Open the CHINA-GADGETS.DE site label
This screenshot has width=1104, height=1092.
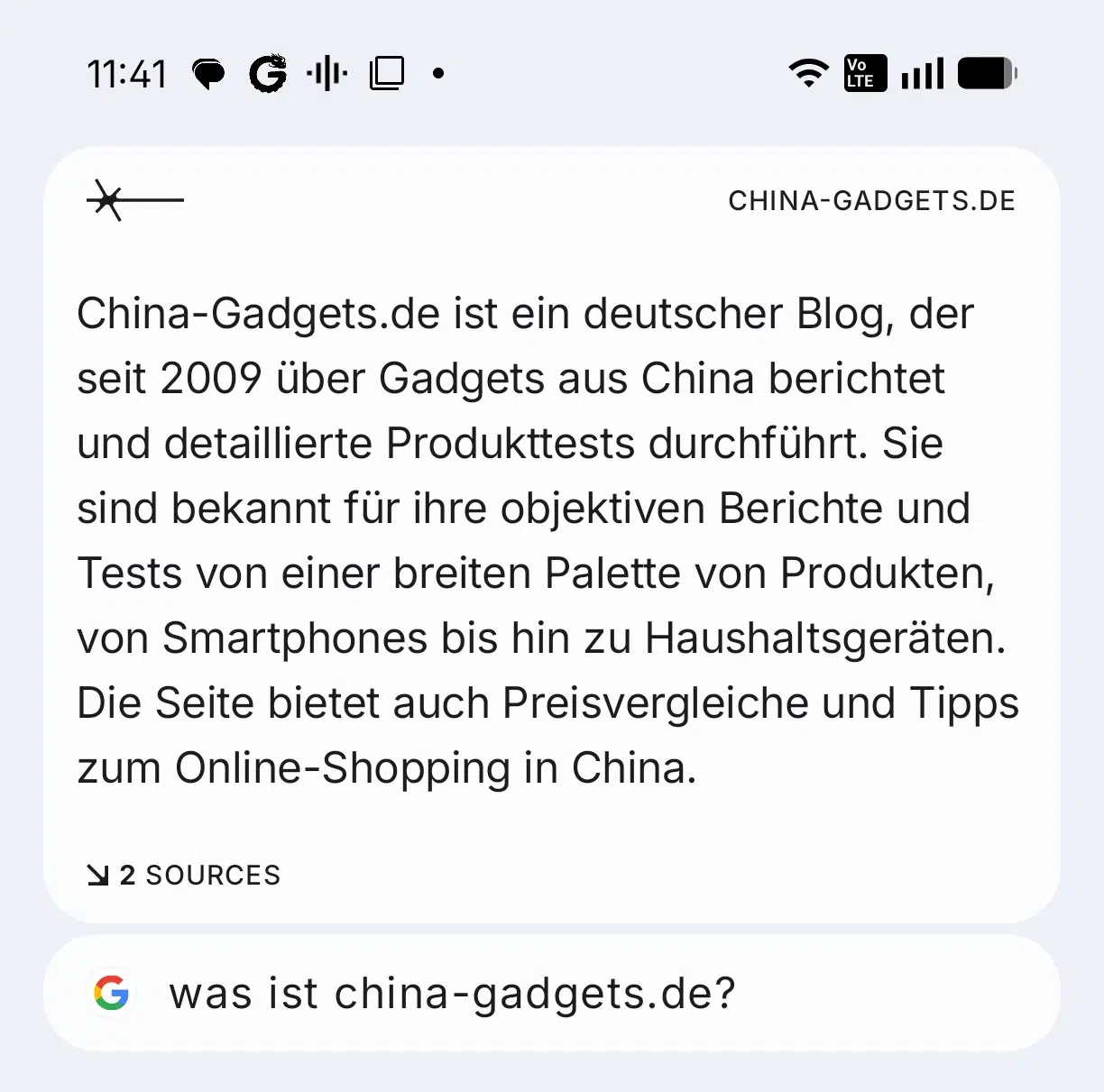point(871,200)
